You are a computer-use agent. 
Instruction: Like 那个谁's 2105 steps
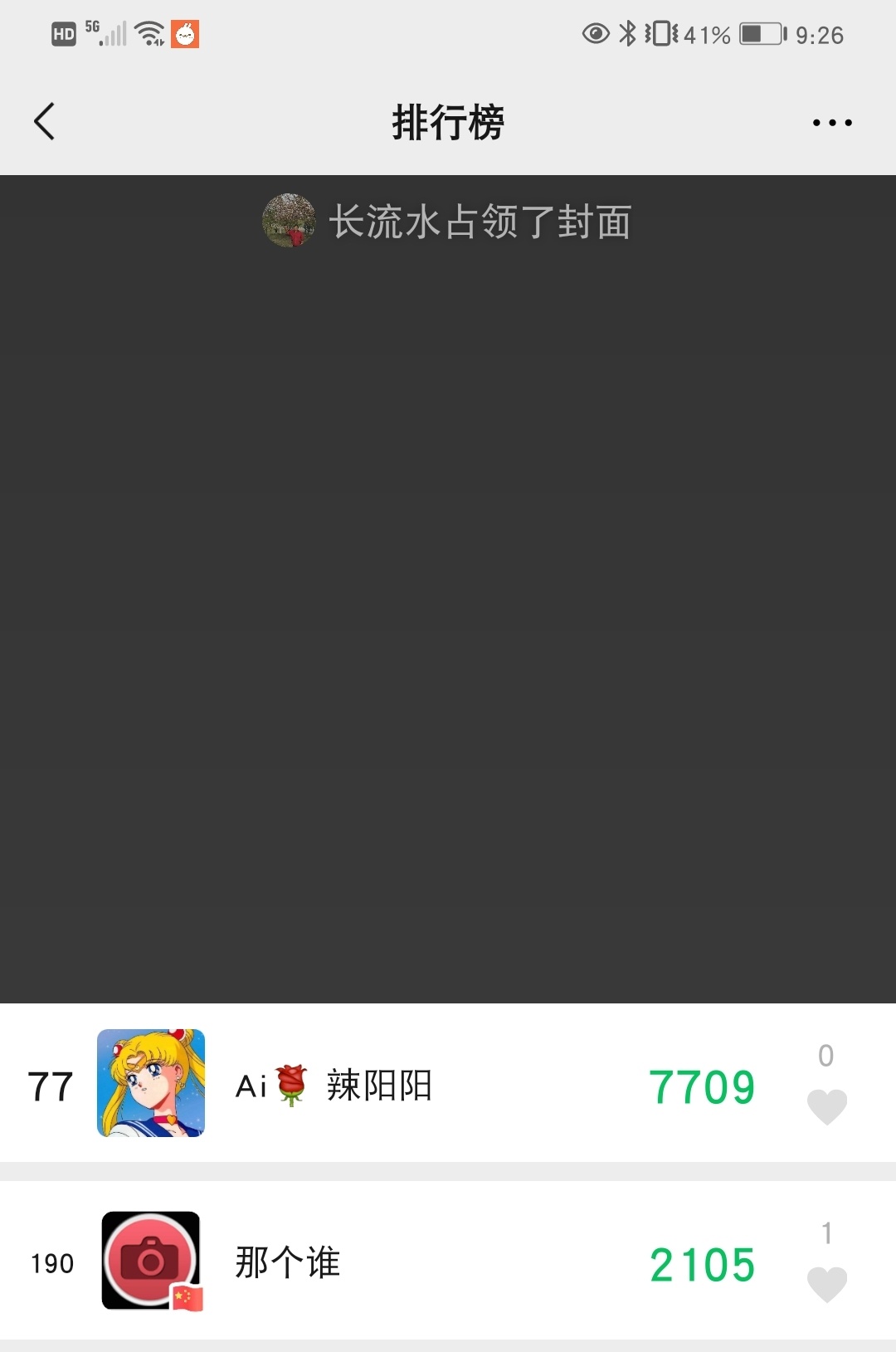click(826, 1283)
